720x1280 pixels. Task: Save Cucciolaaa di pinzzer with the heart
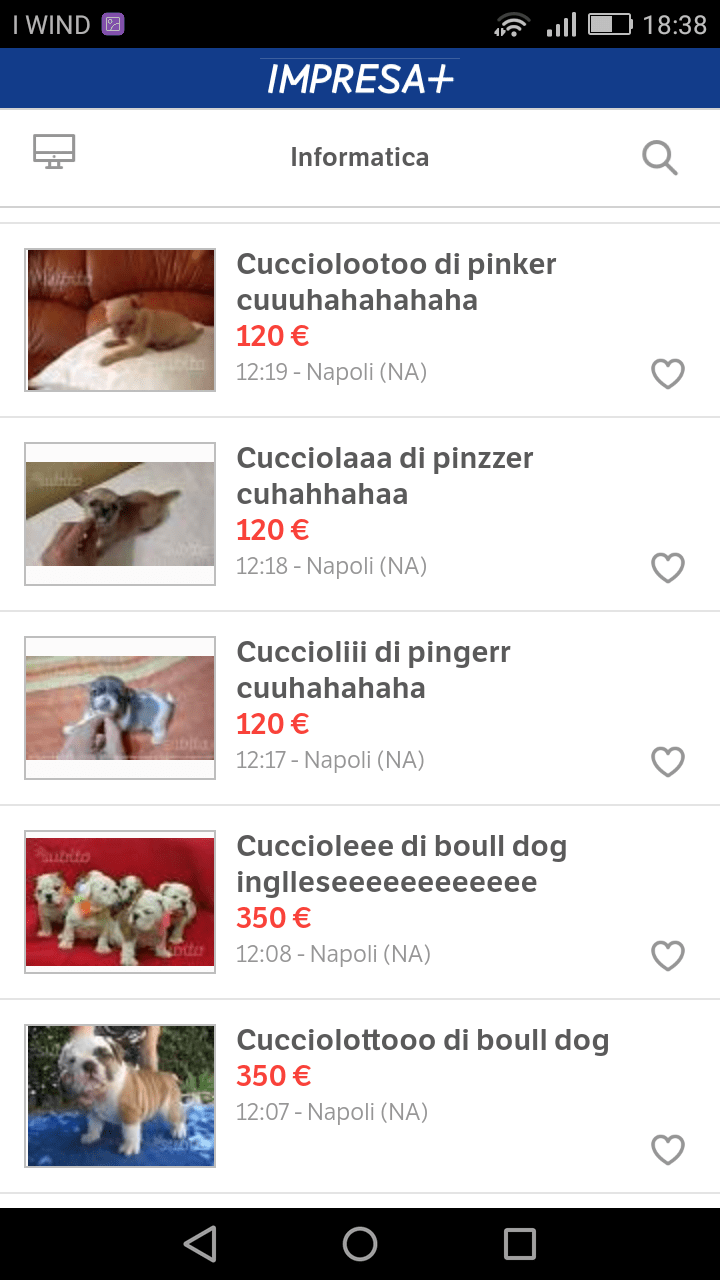point(668,568)
